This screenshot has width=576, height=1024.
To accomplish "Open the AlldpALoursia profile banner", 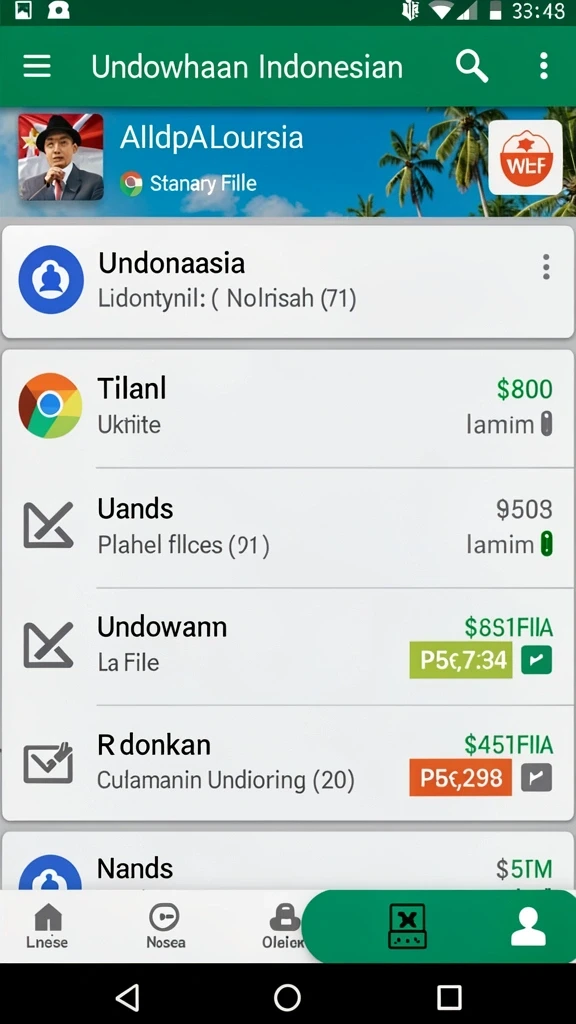I will [288, 161].
